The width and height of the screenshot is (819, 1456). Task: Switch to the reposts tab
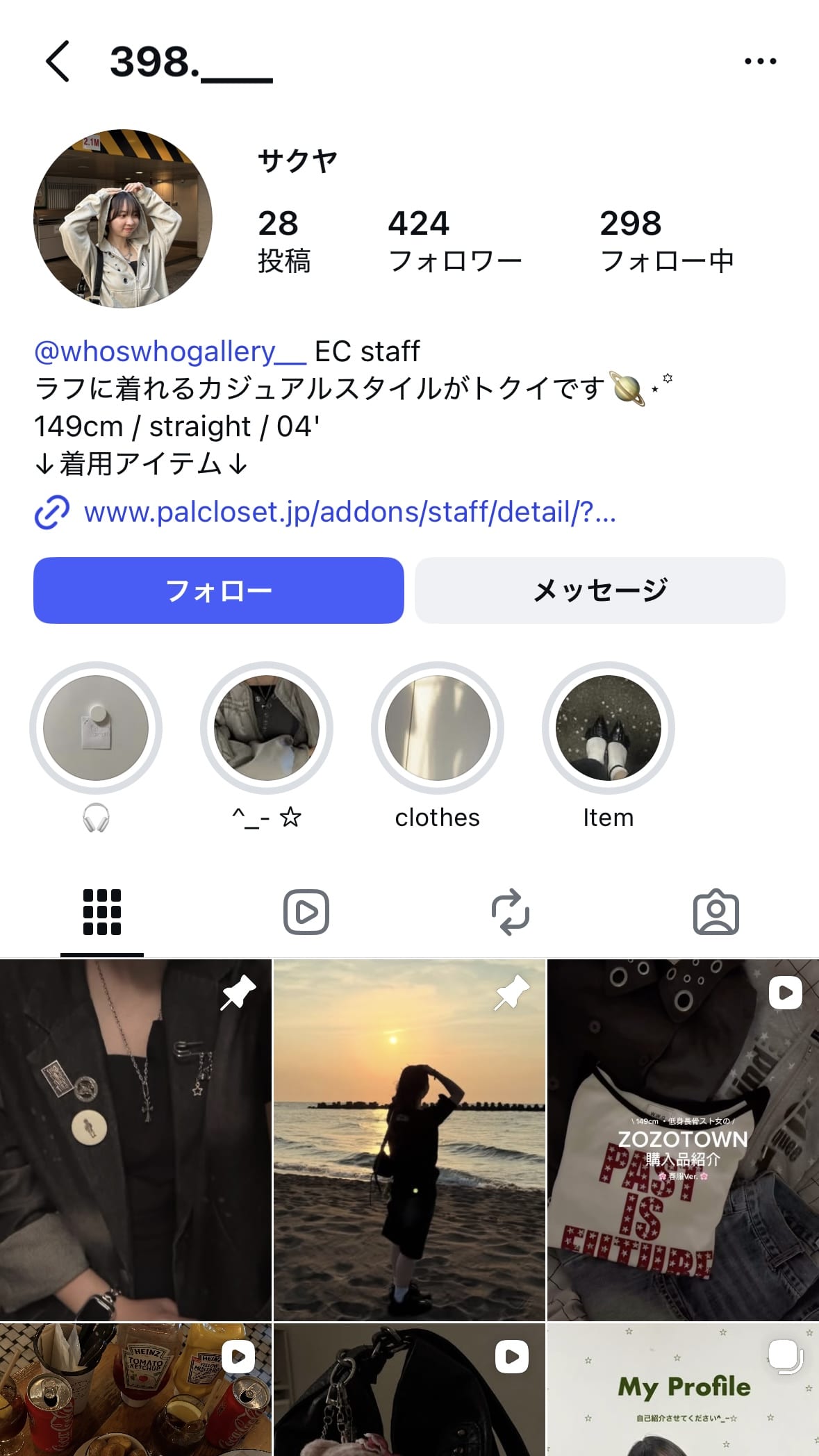pyautogui.click(x=511, y=912)
